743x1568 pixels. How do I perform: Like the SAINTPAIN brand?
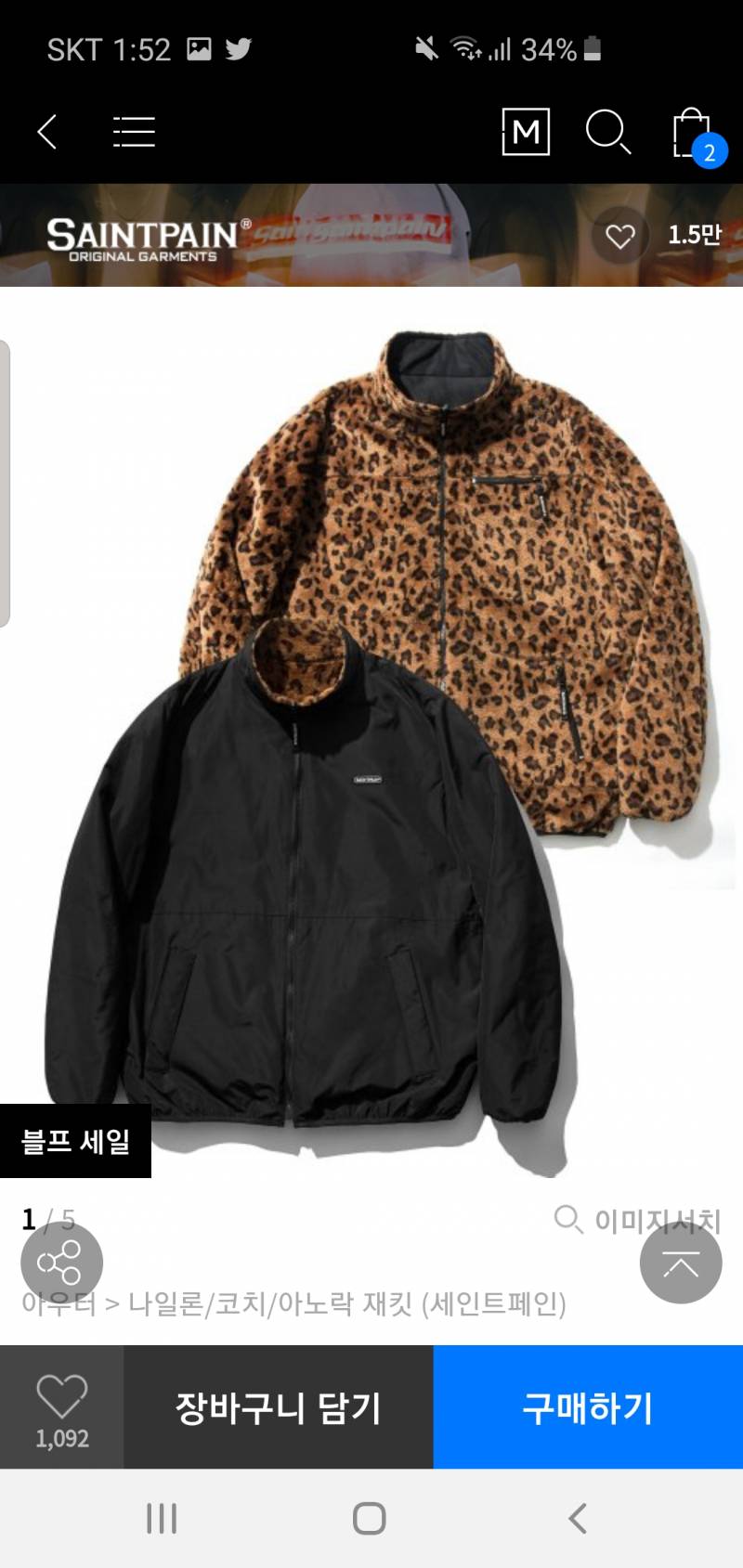click(620, 236)
